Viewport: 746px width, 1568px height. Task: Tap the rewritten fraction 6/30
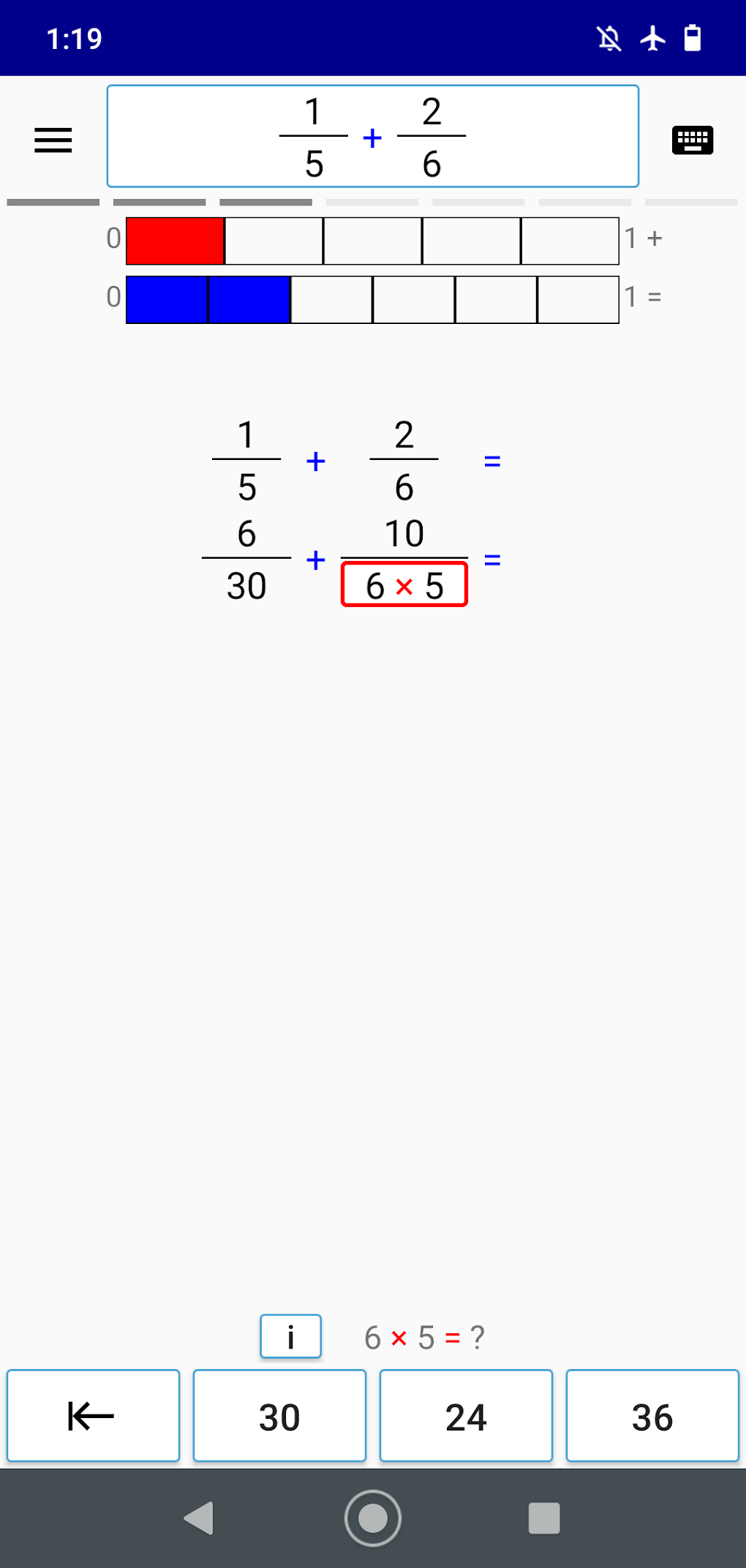tap(246, 559)
